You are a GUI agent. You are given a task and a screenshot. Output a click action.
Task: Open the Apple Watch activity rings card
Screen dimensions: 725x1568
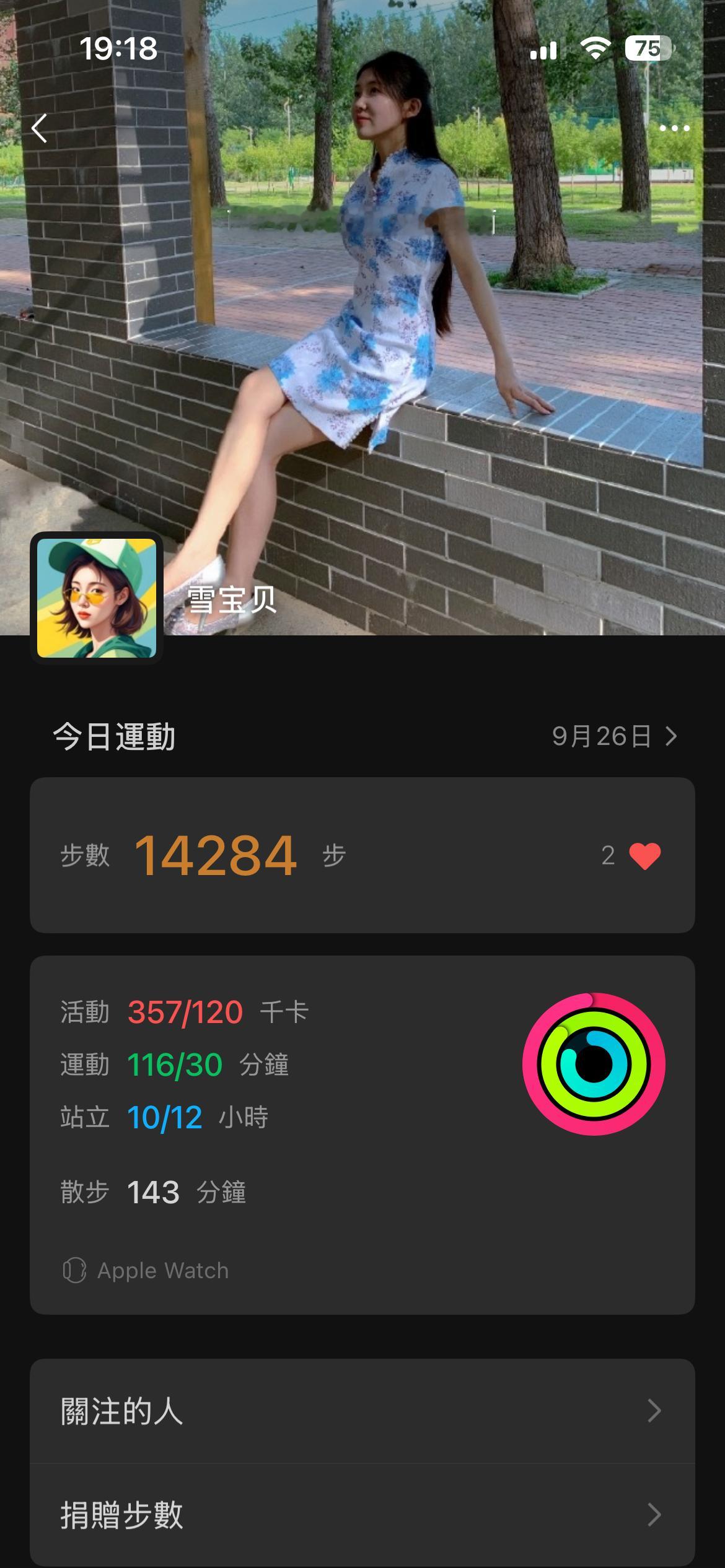point(594,1064)
